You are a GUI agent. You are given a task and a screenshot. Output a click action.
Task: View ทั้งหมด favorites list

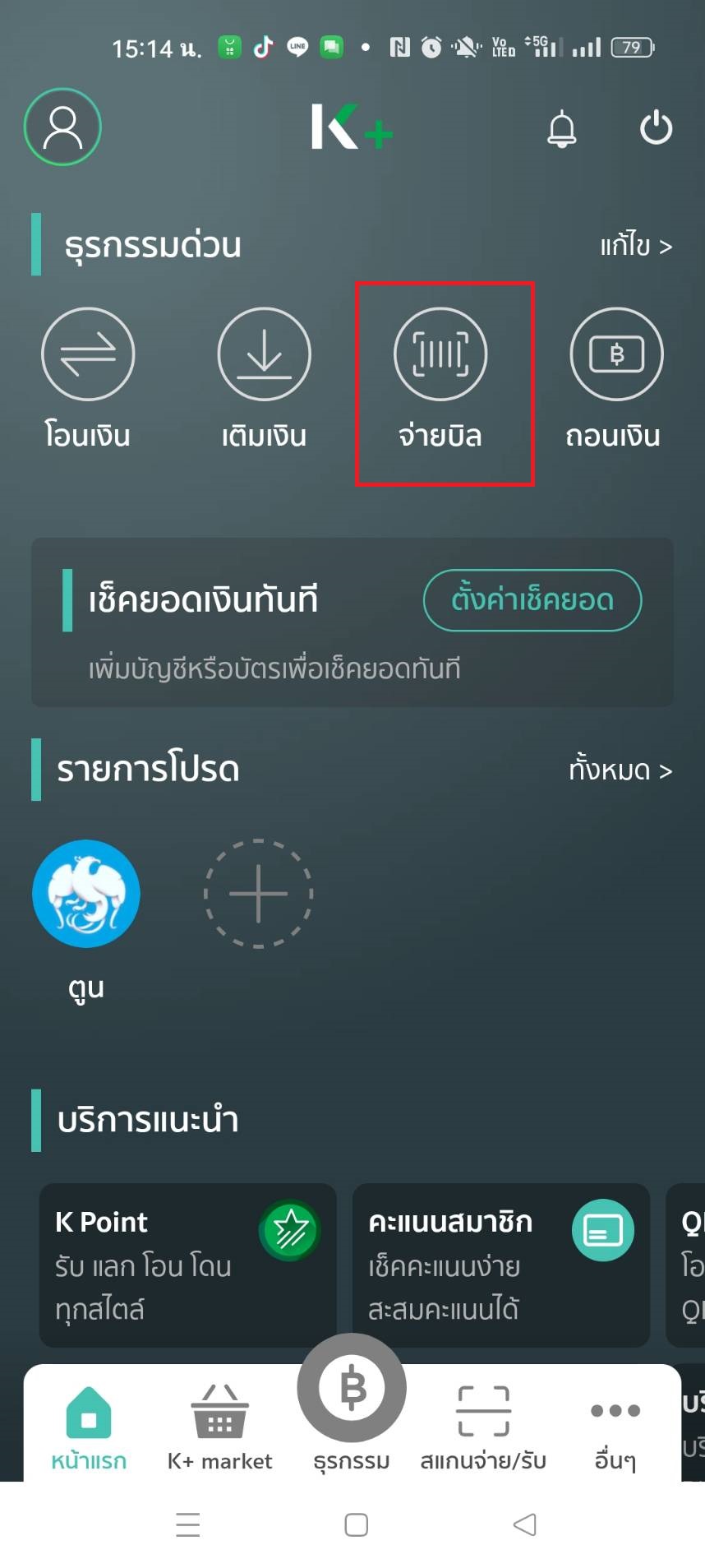[x=620, y=770]
